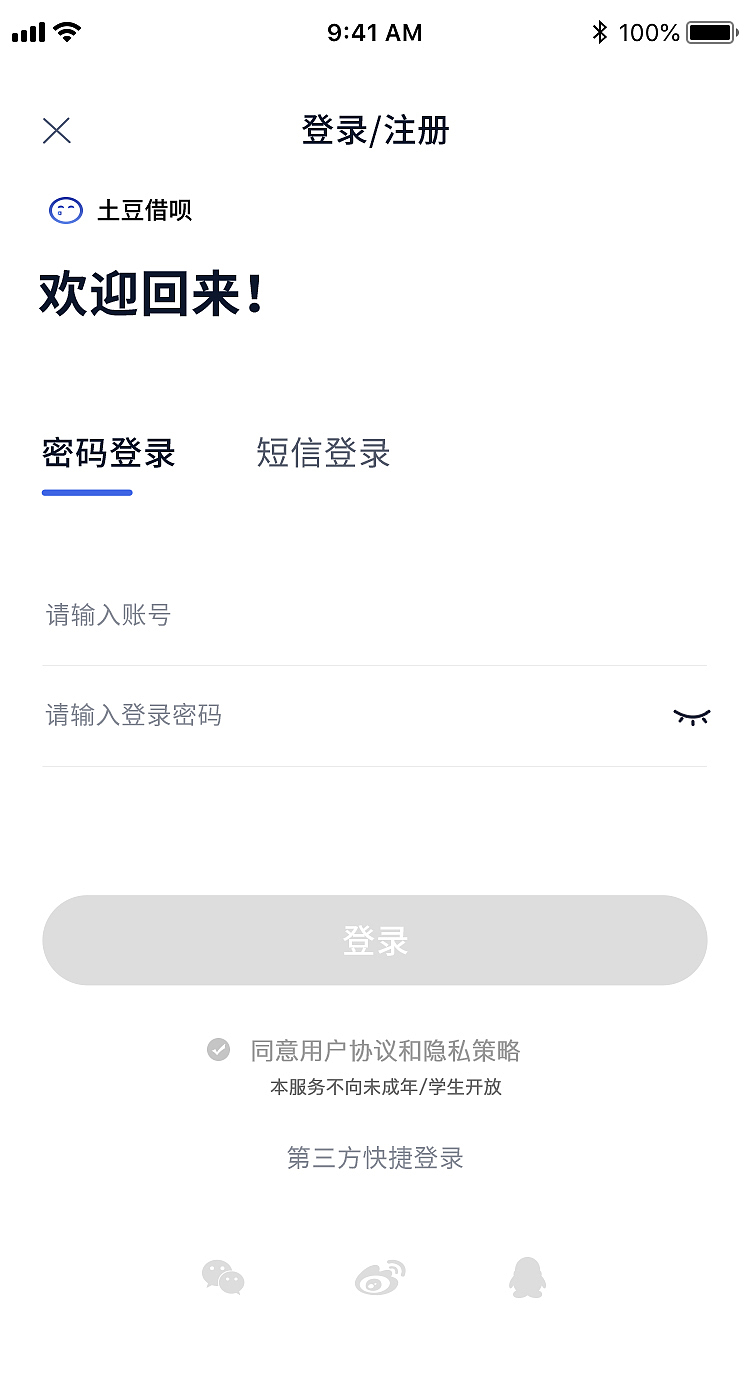
Task: Reveal the password with the eye icon
Action: (x=692, y=716)
